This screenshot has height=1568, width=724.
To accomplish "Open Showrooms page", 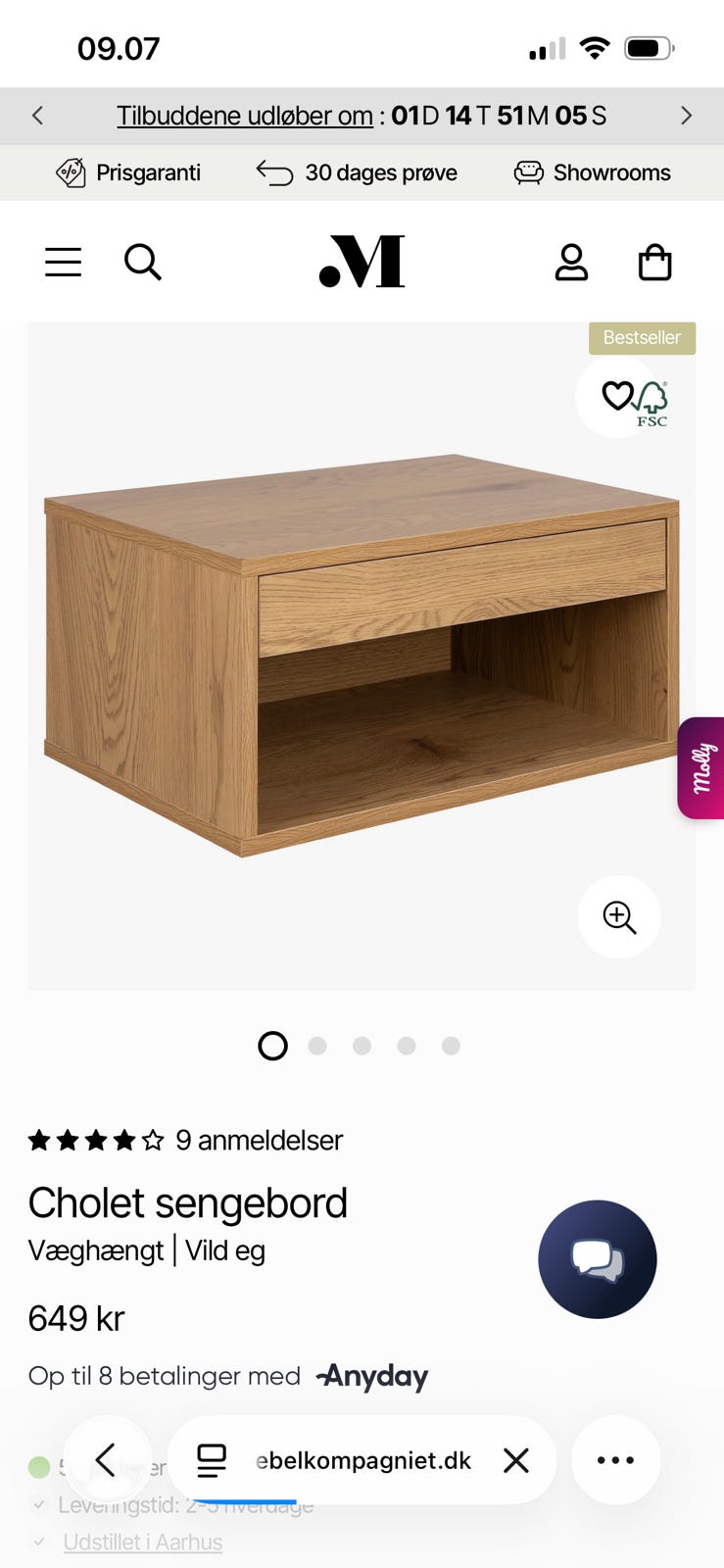I will coord(593,172).
